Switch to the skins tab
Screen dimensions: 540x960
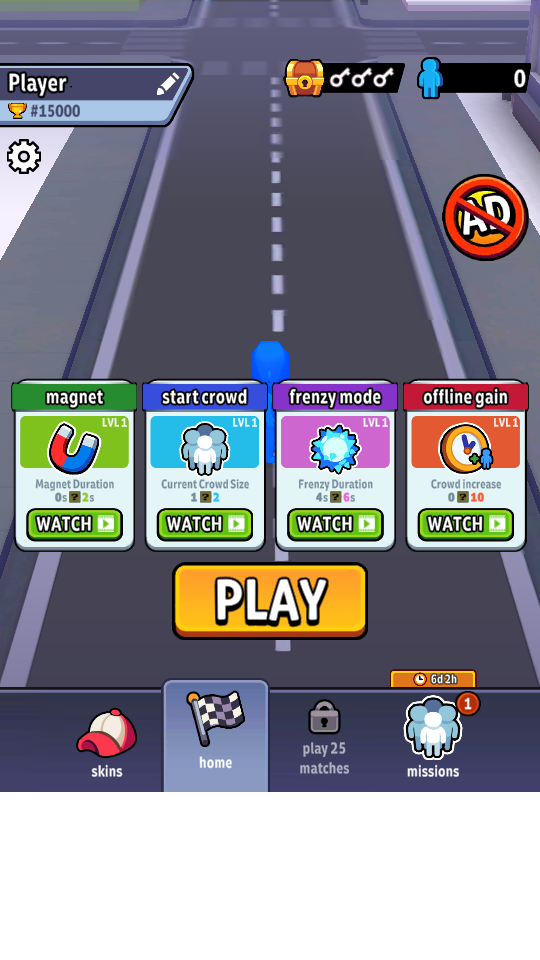pyautogui.click(x=107, y=743)
